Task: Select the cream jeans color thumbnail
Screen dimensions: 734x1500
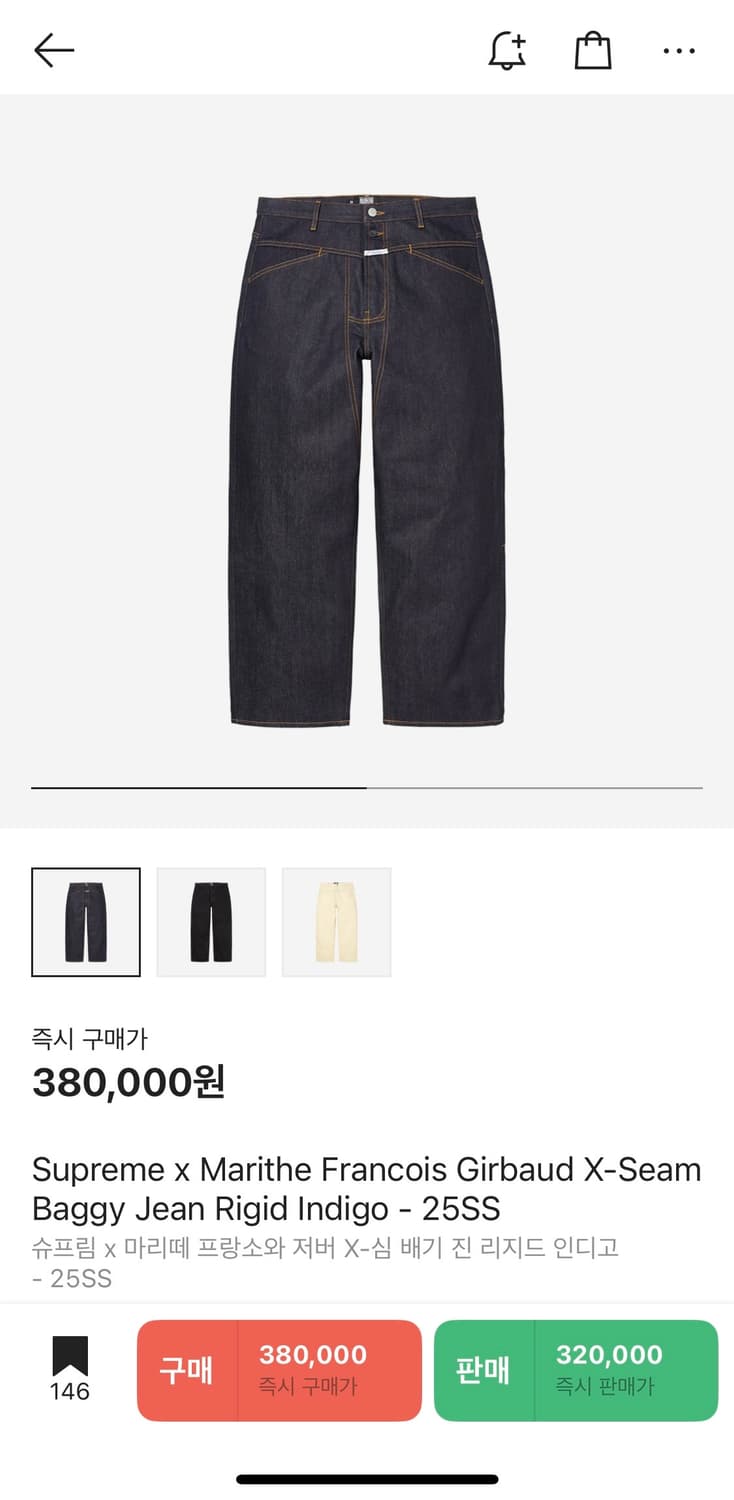Action: pyautogui.click(x=336, y=922)
